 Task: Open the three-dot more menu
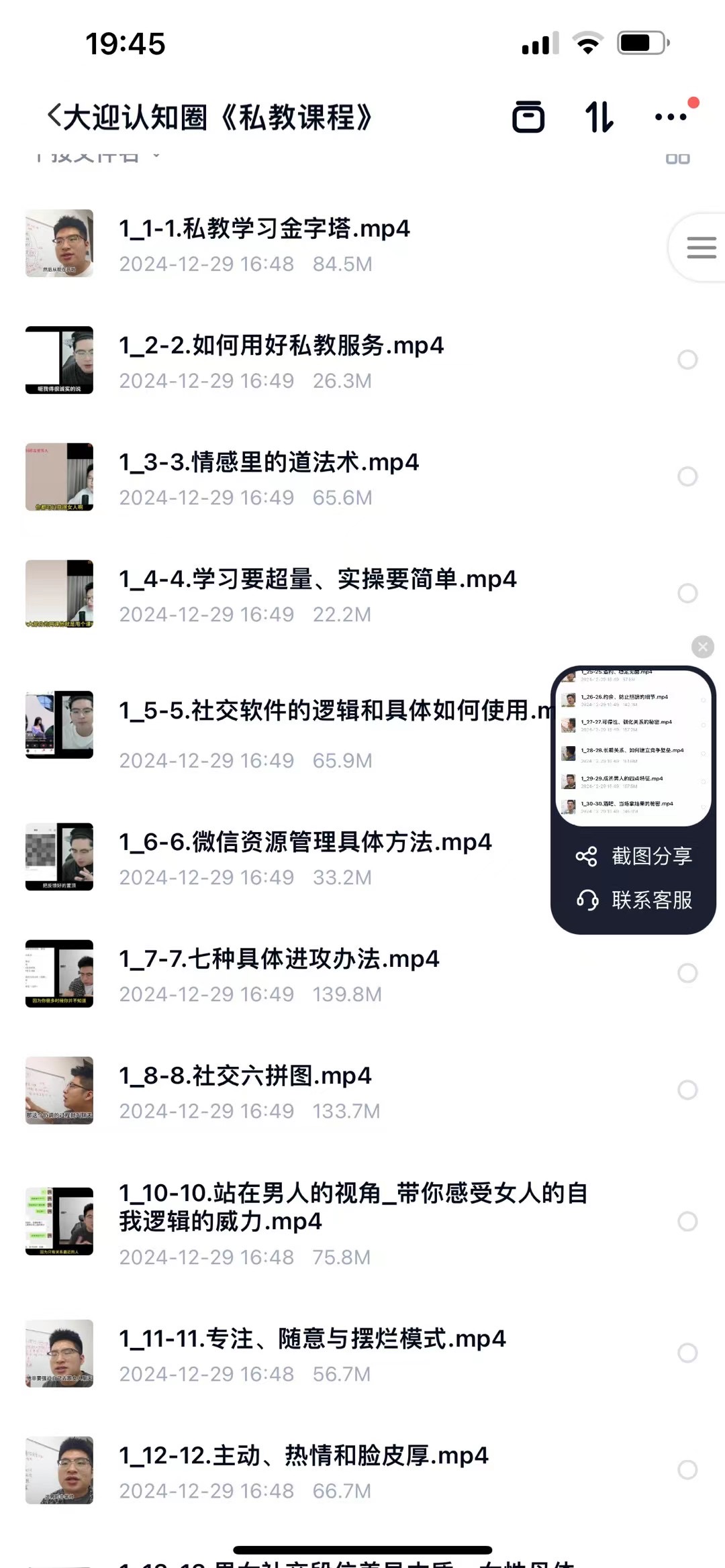[x=671, y=117]
